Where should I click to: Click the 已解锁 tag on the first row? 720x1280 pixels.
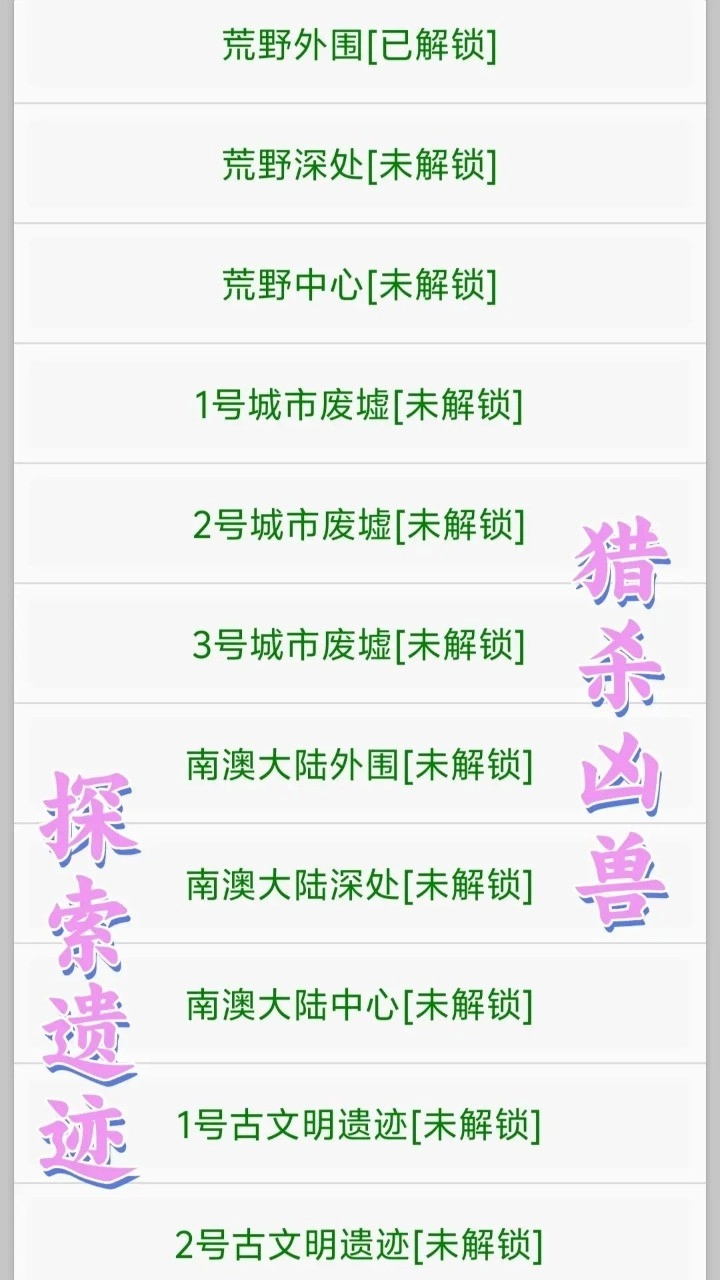[435, 45]
